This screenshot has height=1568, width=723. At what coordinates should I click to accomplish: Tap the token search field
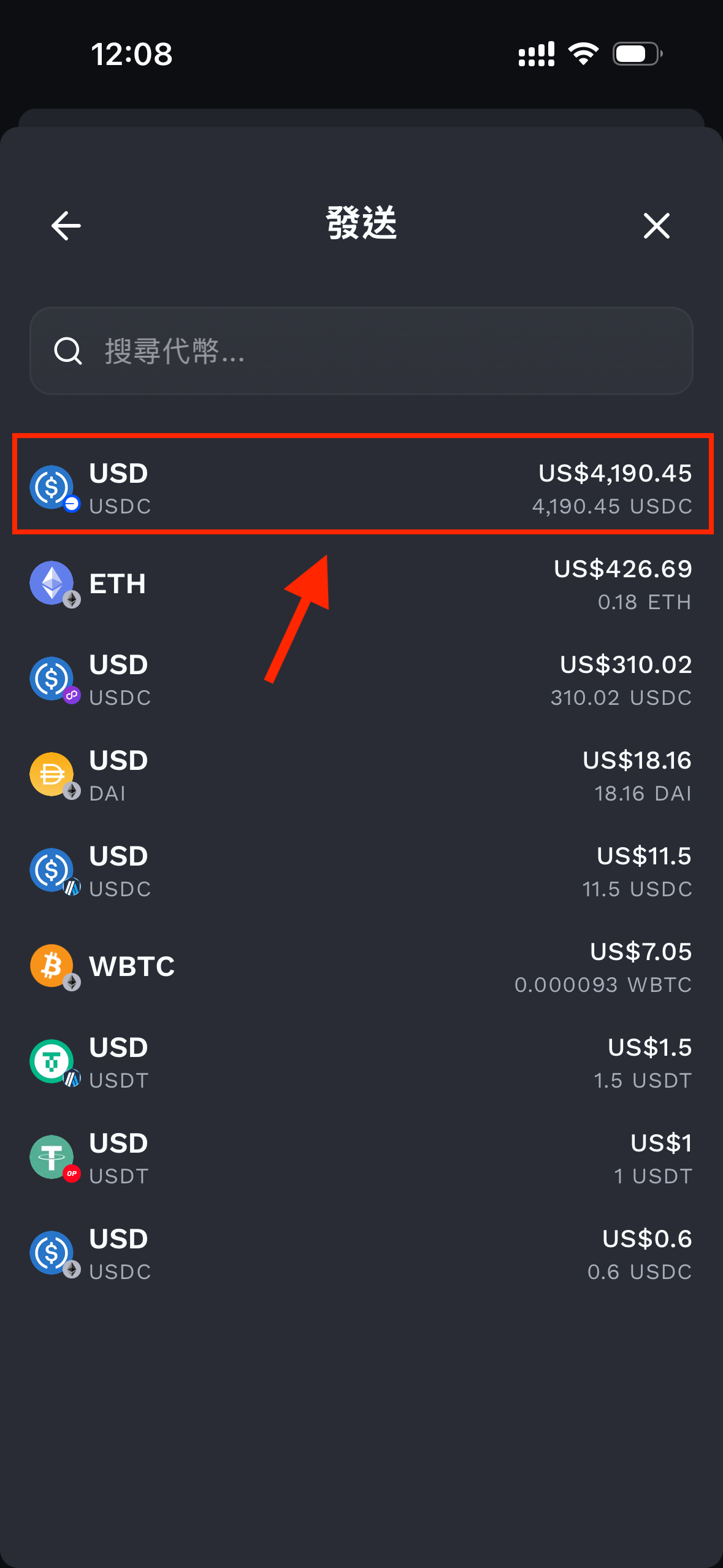click(x=361, y=351)
